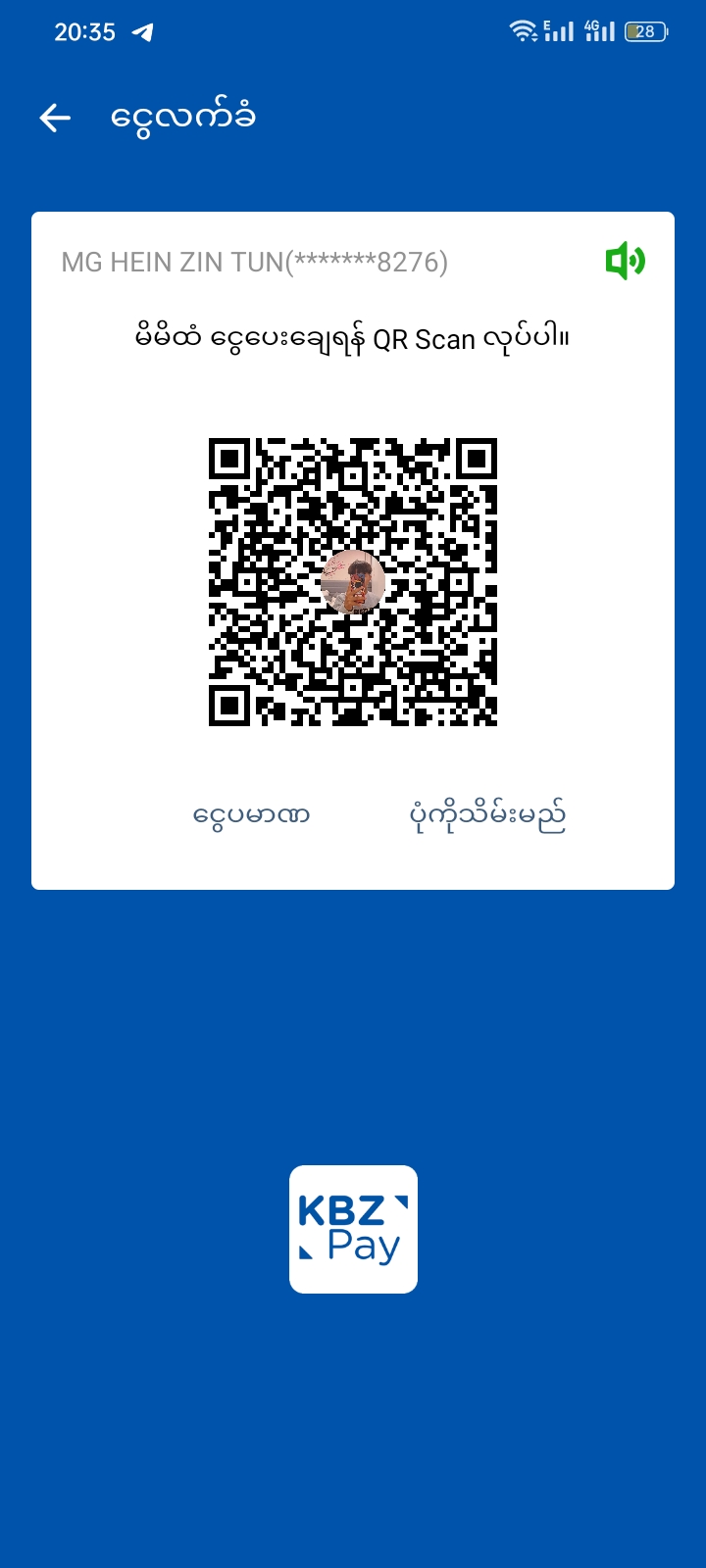
Task: Go back using the top arrow
Action: [56, 119]
